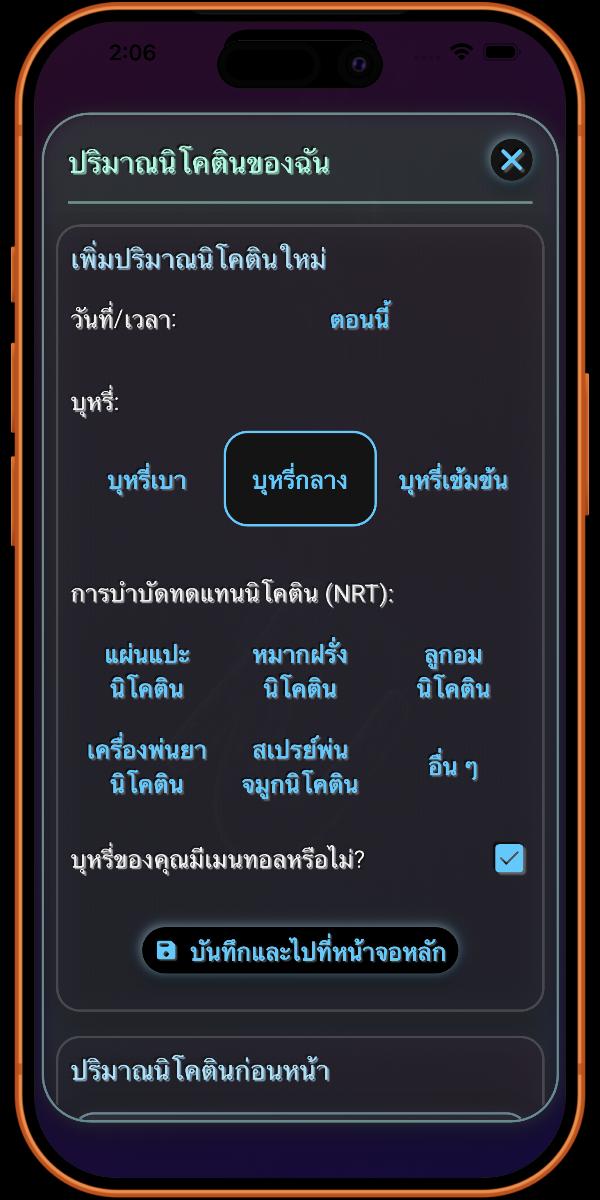Select หมากฝรั่งนิโคติน option
The width and height of the screenshot is (600, 1200).
coord(300,672)
